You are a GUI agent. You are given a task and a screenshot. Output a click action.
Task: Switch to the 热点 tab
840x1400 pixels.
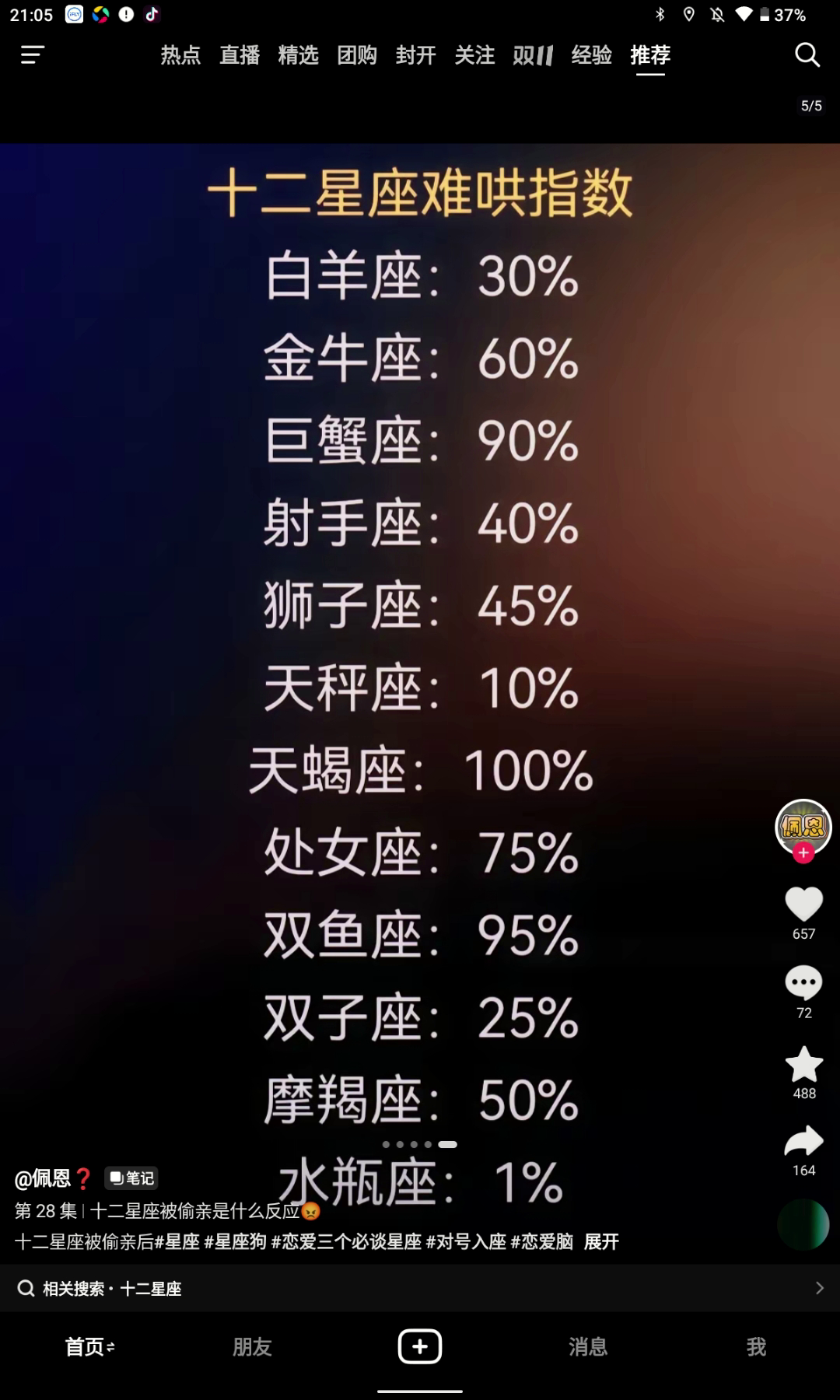tap(180, 55)
